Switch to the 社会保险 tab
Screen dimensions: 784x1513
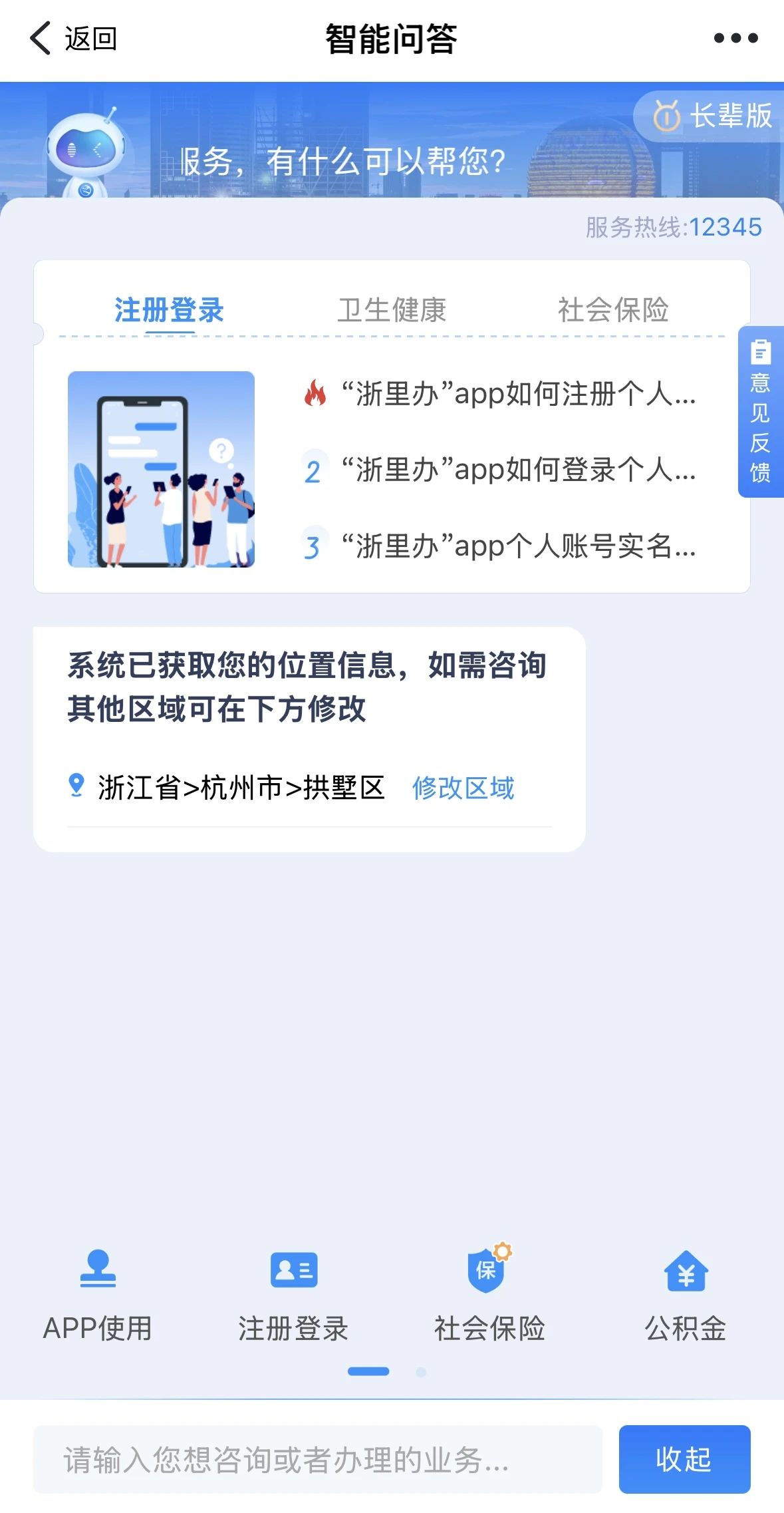click(x=613, y=310)
